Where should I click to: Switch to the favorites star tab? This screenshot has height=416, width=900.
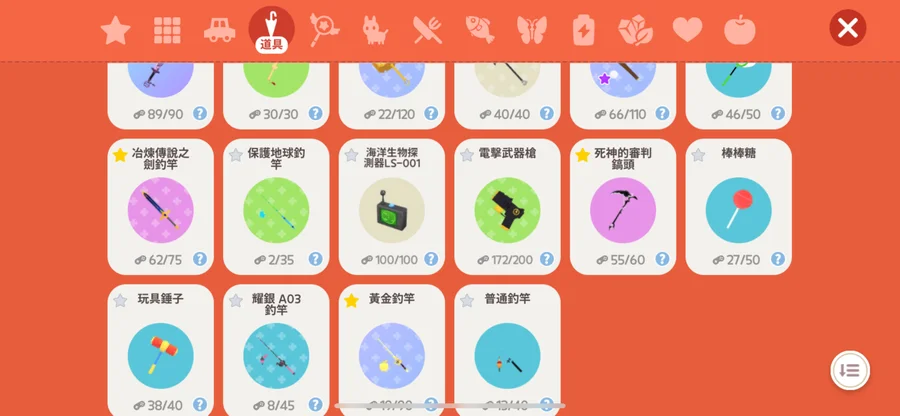click(x=115, y=30)
